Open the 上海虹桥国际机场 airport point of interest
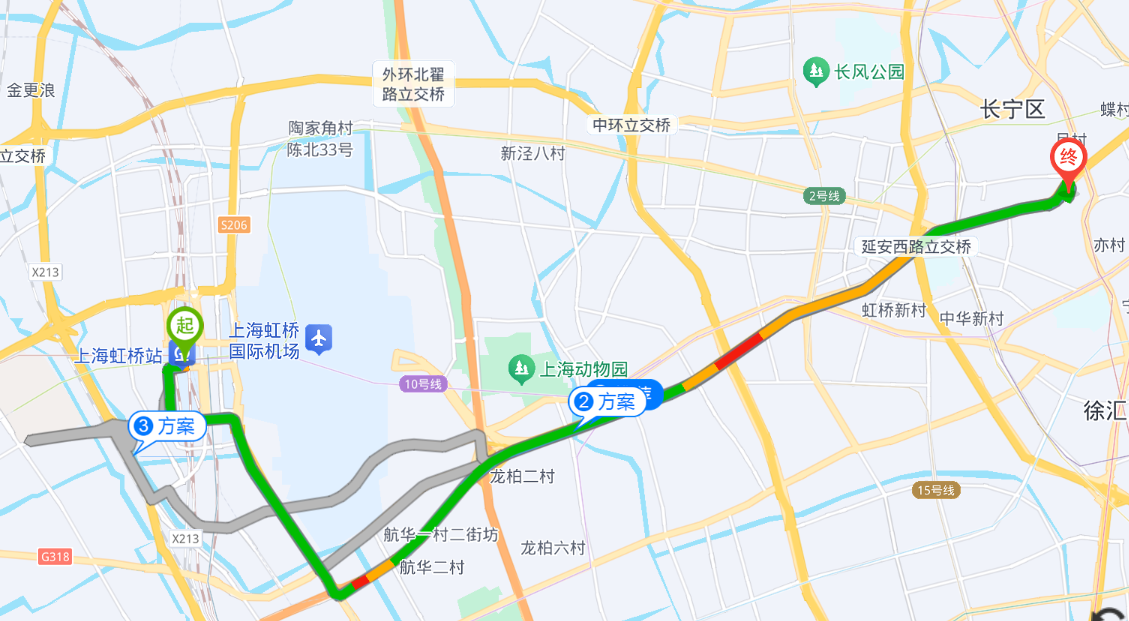The height and width of the screenshot is (621, 1129). [x=319, y=339]
